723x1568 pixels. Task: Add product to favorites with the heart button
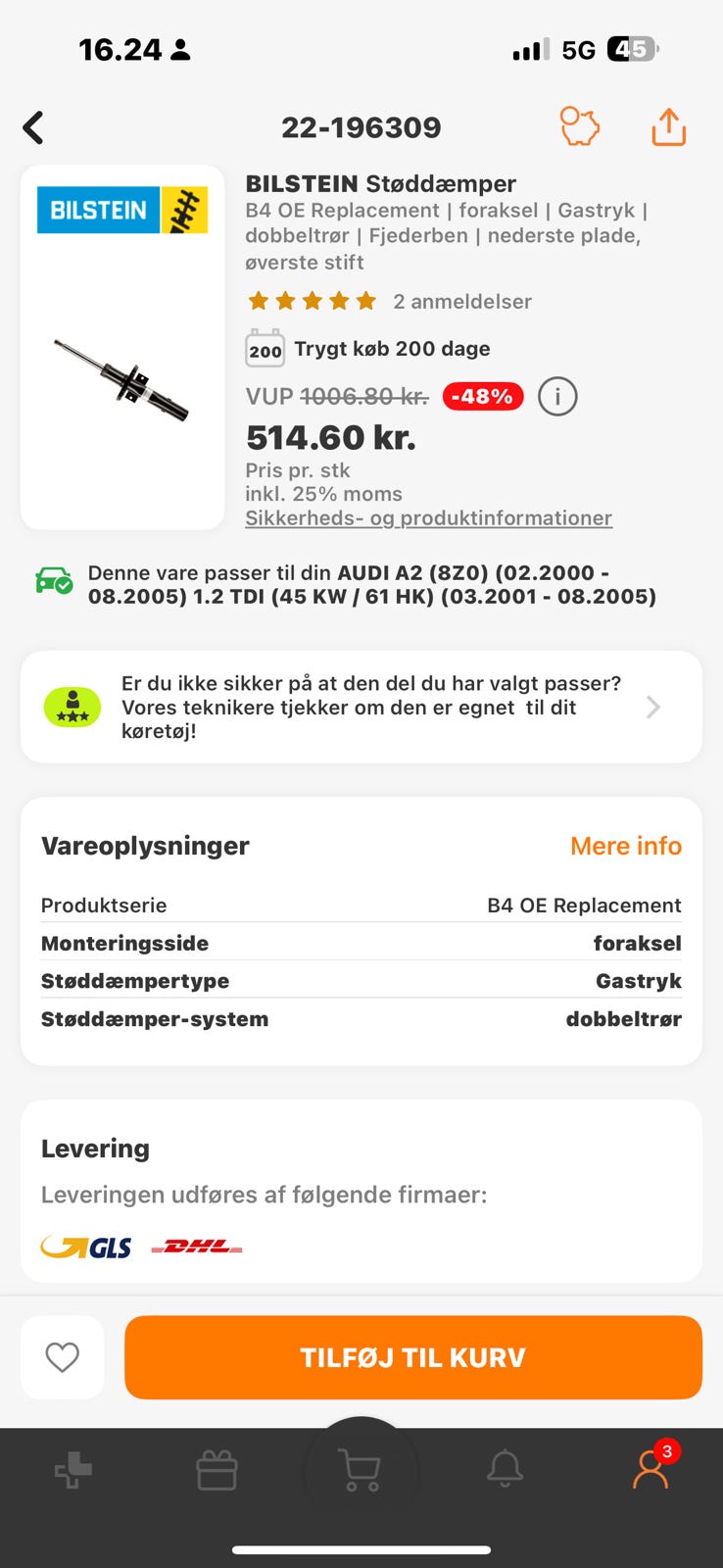point(62,1357)
